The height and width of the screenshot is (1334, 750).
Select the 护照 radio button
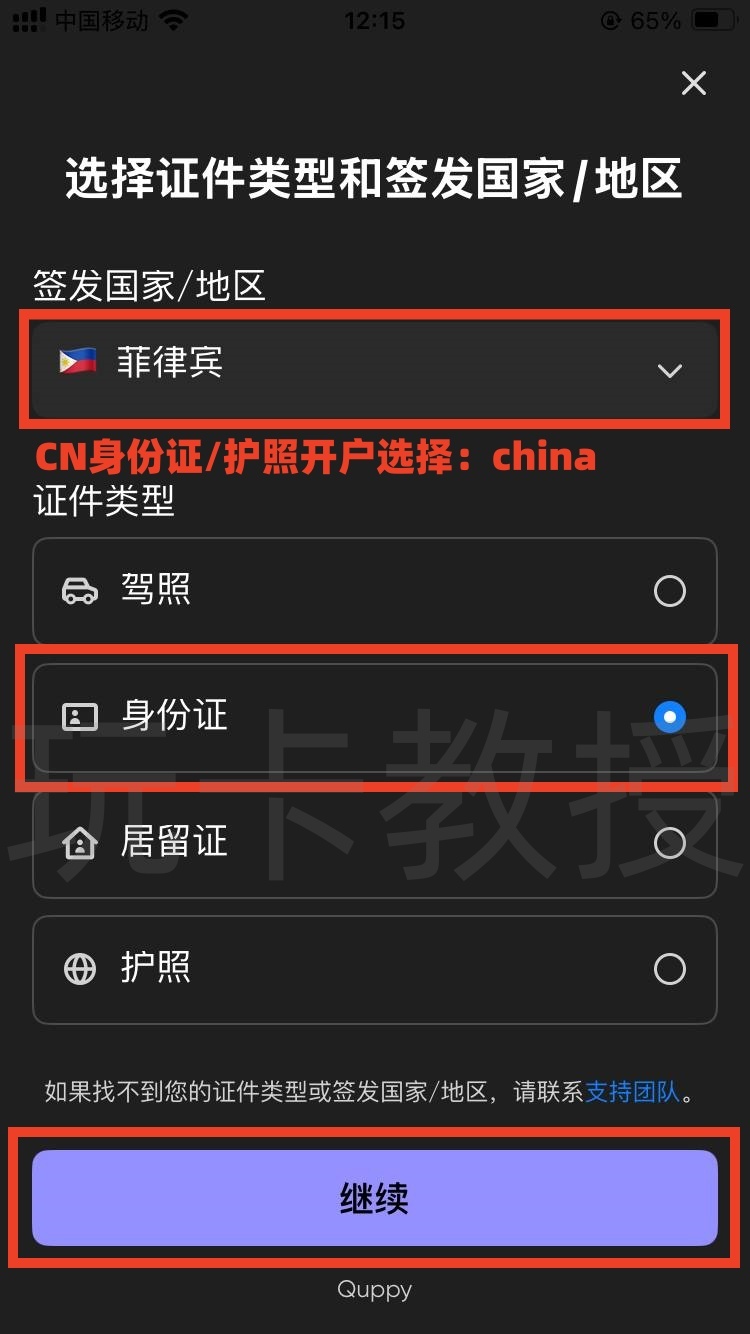[671, 969]
